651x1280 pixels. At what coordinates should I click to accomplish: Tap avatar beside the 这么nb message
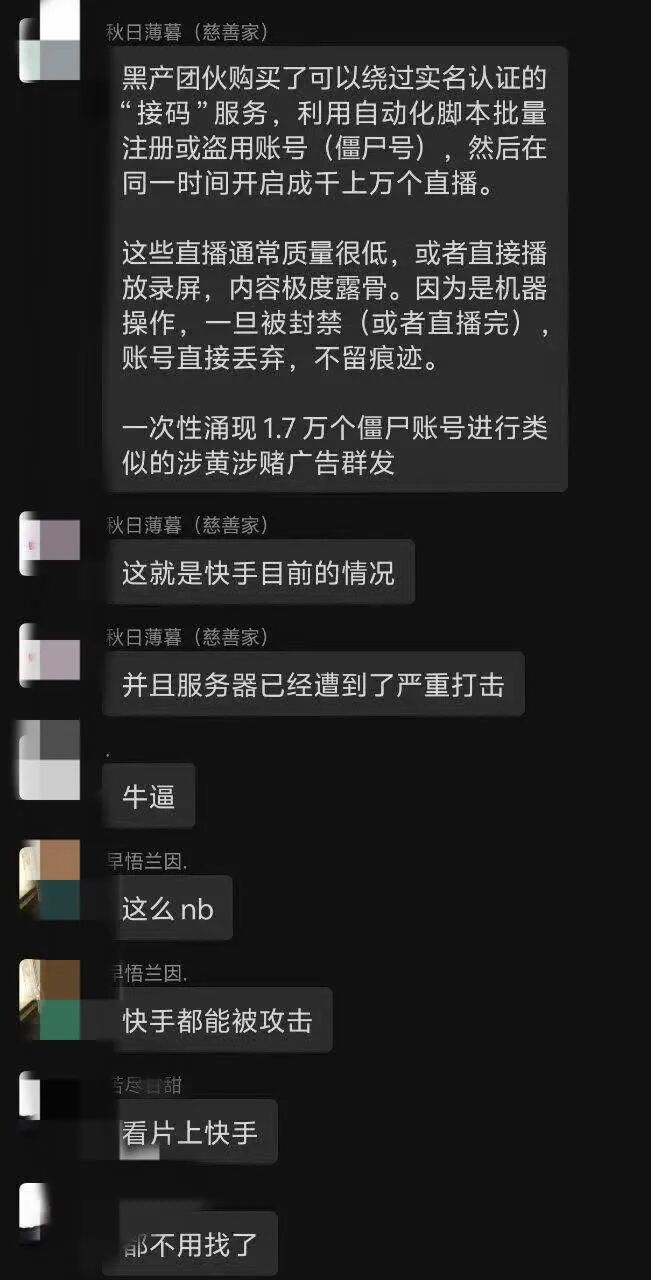pos(50,878)
